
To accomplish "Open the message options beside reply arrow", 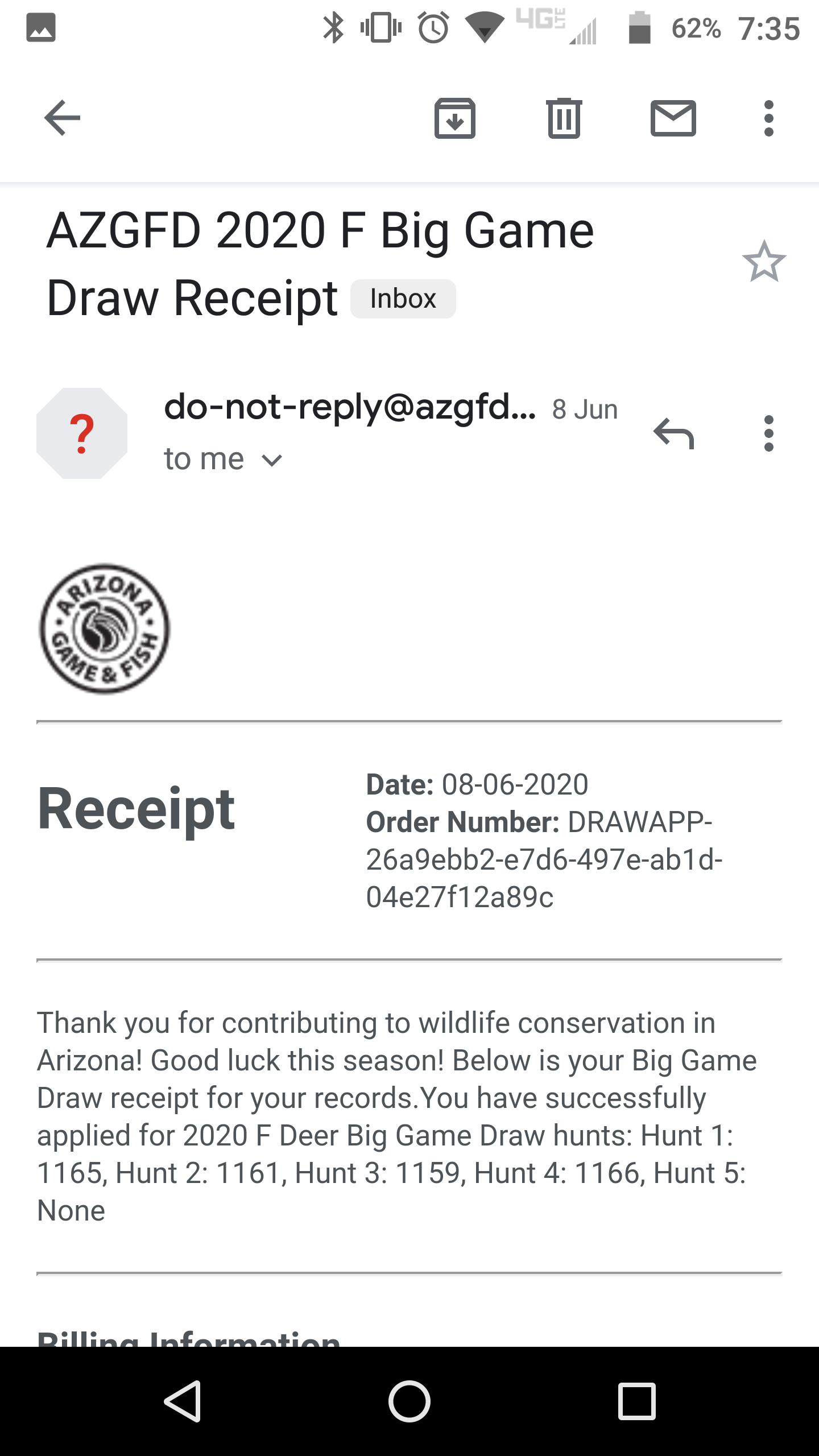I will 769,433.
